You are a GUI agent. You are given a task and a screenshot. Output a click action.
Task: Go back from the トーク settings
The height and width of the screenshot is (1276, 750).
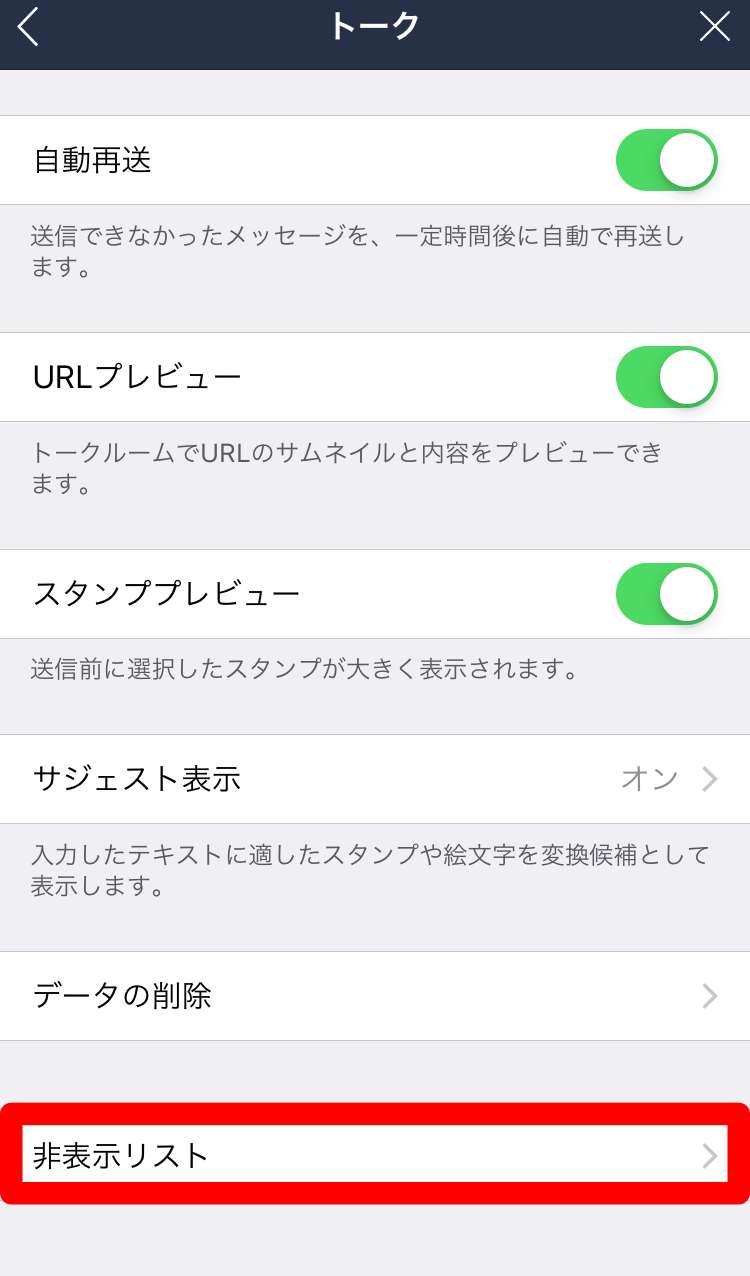(x=28, y=27)
